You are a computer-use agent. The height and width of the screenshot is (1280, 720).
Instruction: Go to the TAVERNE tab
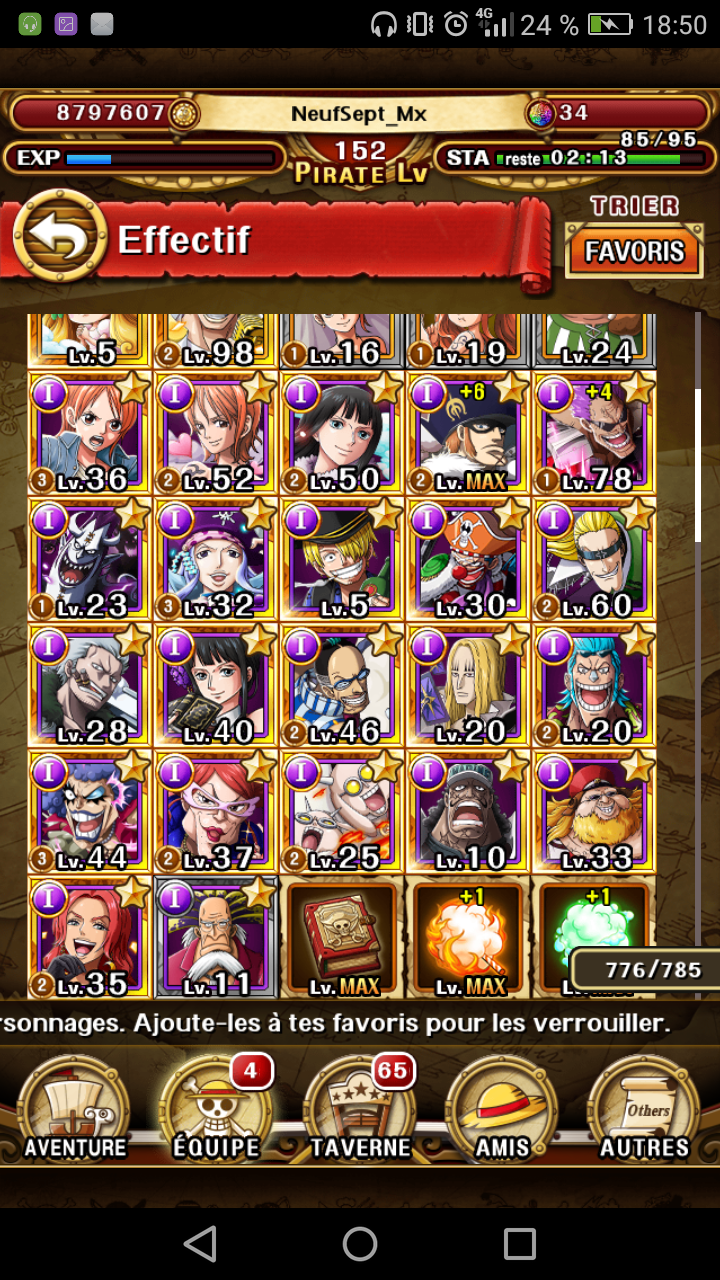360,1112
